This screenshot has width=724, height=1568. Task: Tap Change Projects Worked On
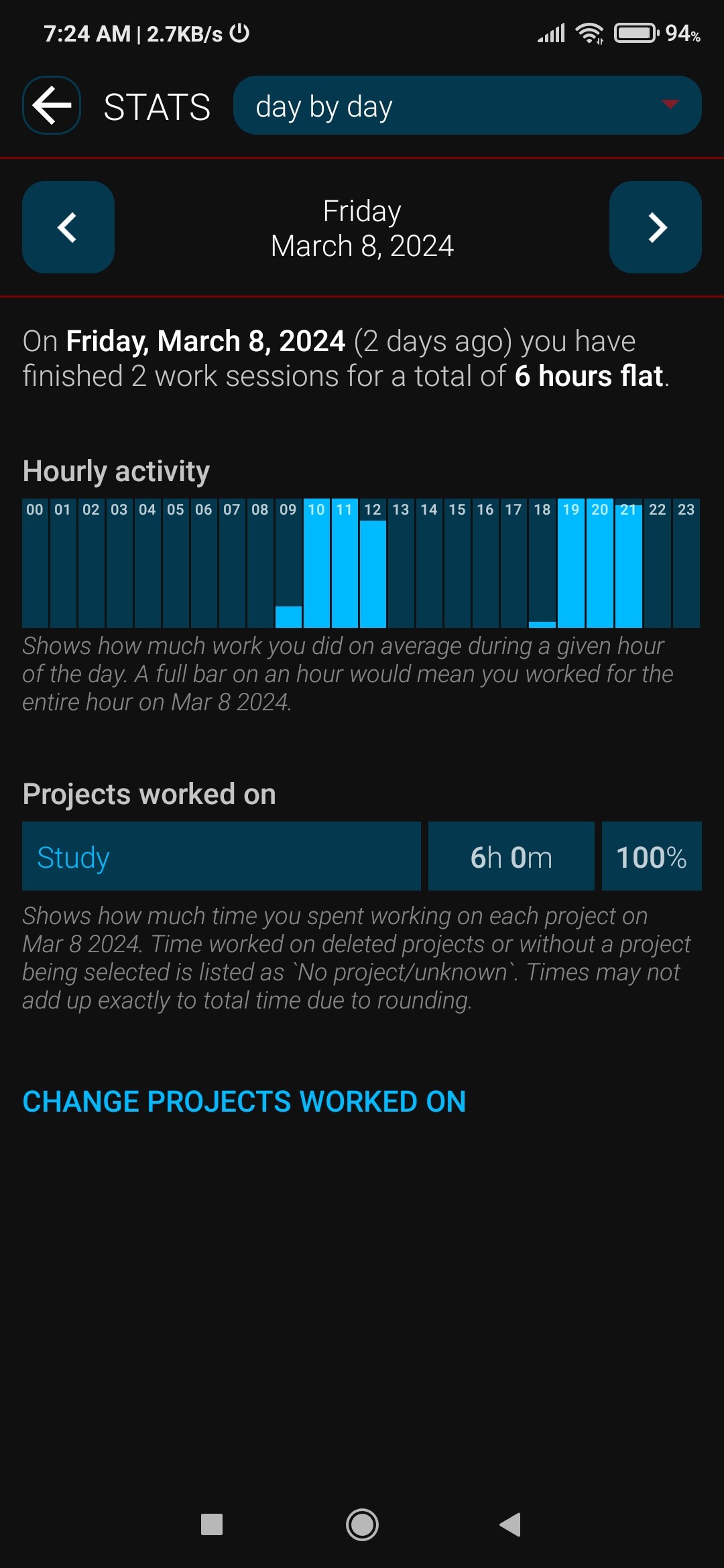point(244,1102)
